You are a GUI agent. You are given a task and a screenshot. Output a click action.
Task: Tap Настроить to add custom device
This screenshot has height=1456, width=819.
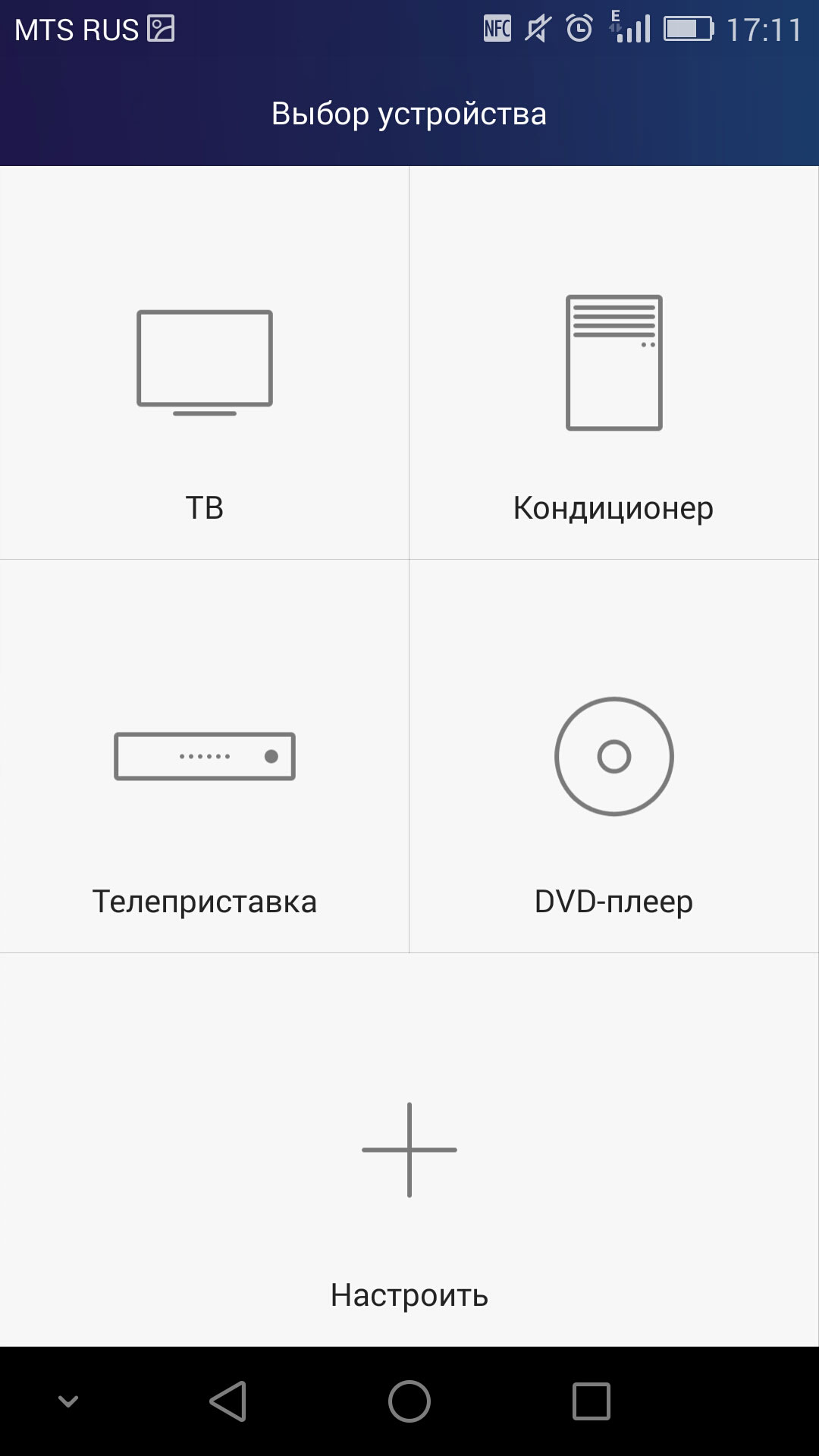tap(409, 1150)
